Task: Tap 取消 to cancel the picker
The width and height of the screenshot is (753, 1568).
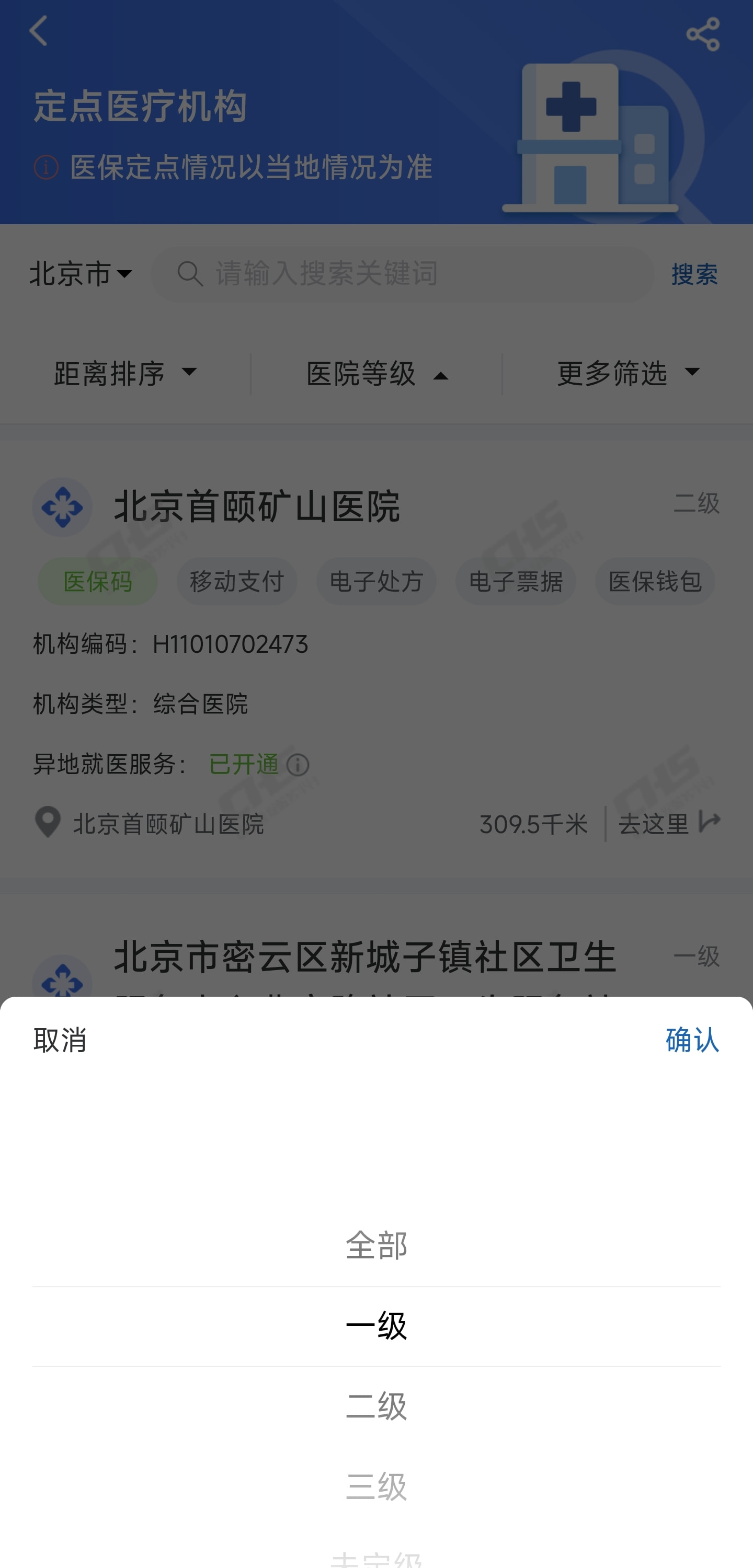Action: (x=60, y=1040)
